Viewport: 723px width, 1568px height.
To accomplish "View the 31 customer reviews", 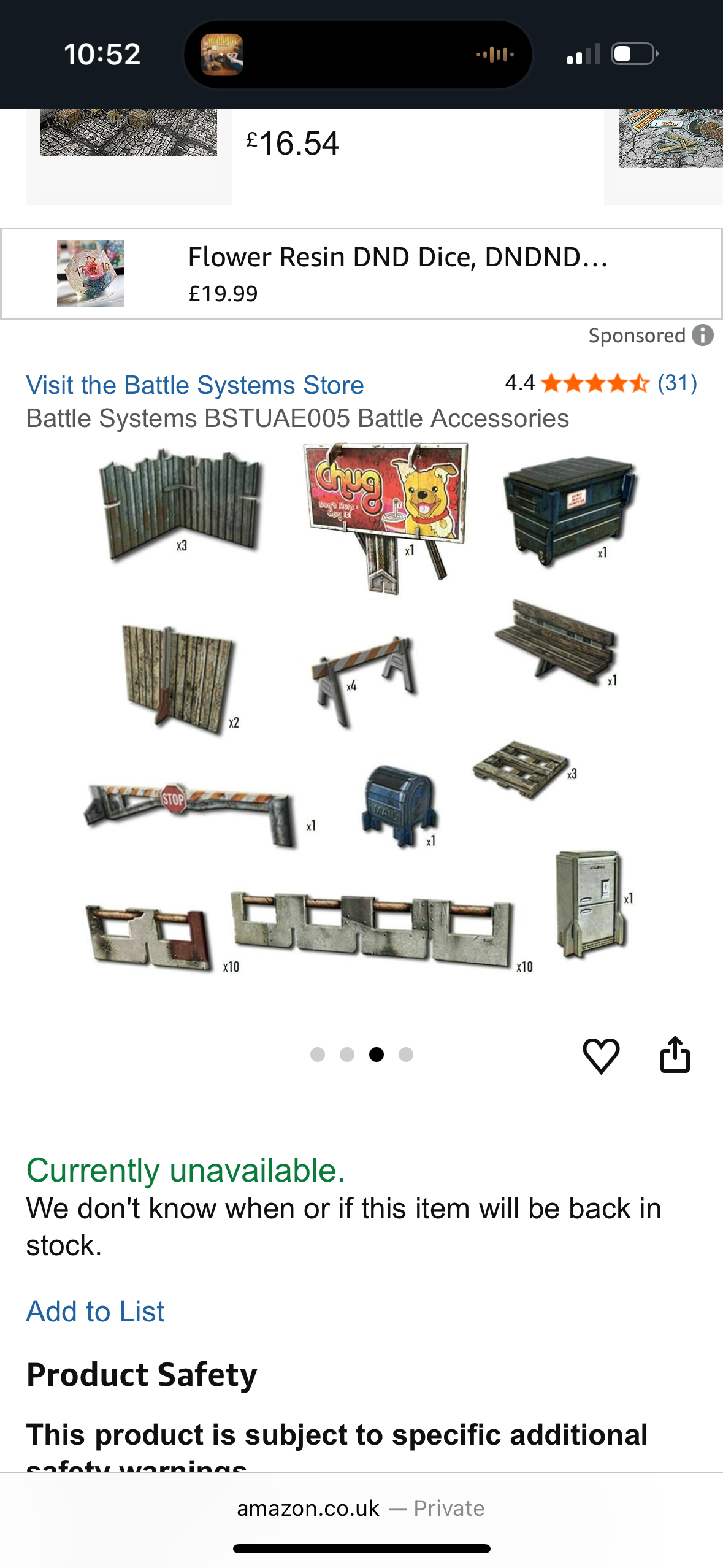I will 677,383.
